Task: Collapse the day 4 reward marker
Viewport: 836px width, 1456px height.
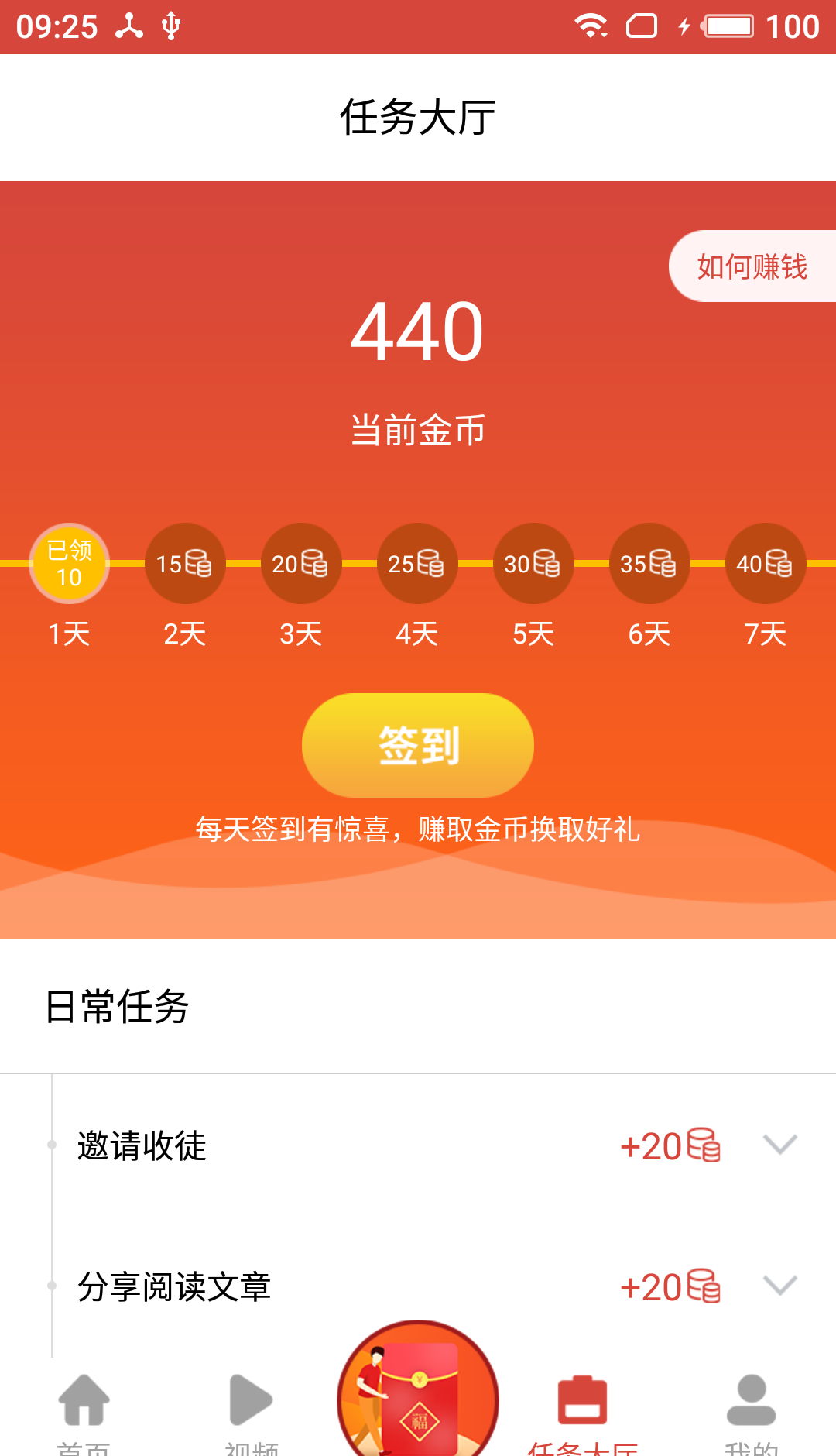Action: click(x=417, y=563)
